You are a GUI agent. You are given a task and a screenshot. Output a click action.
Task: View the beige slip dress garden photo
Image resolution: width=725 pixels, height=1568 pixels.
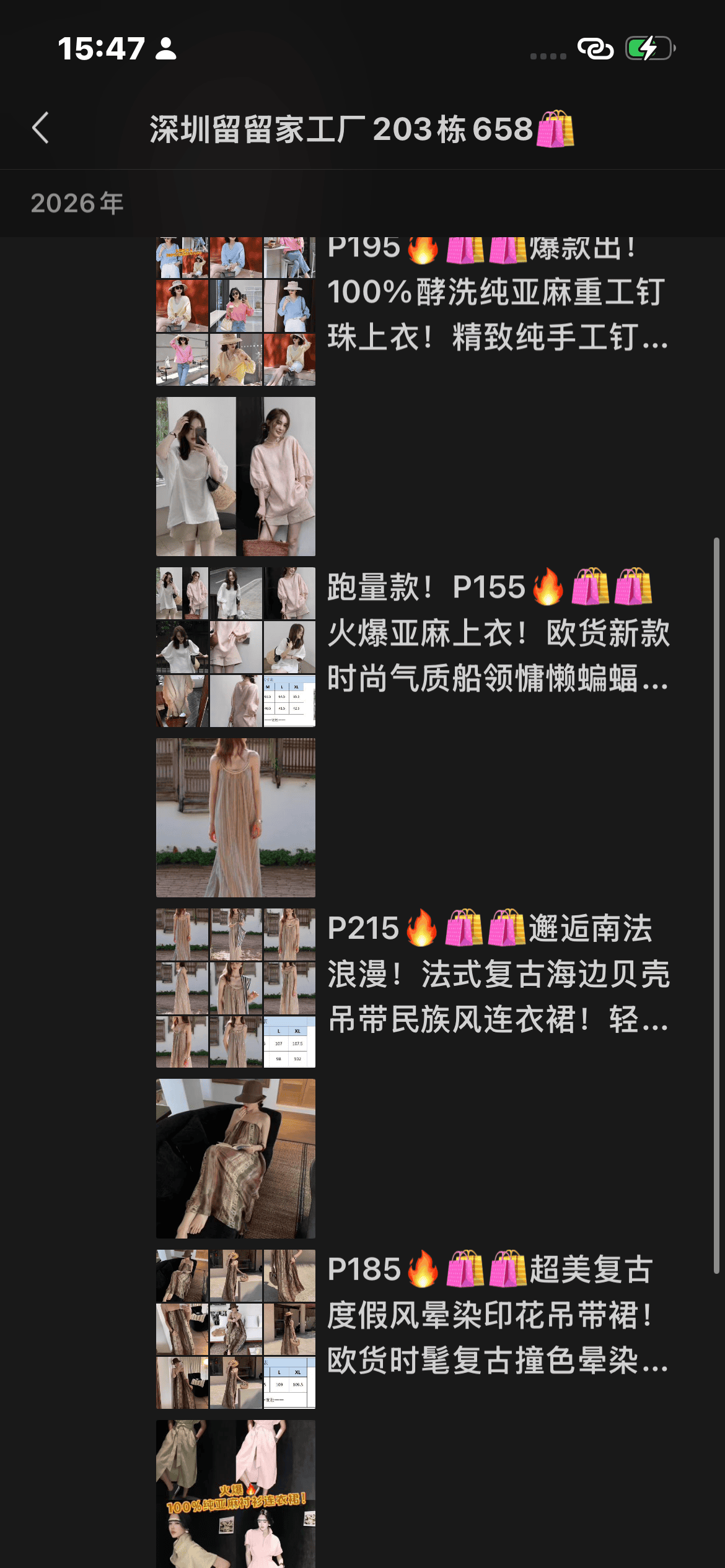tap(235, 817)
